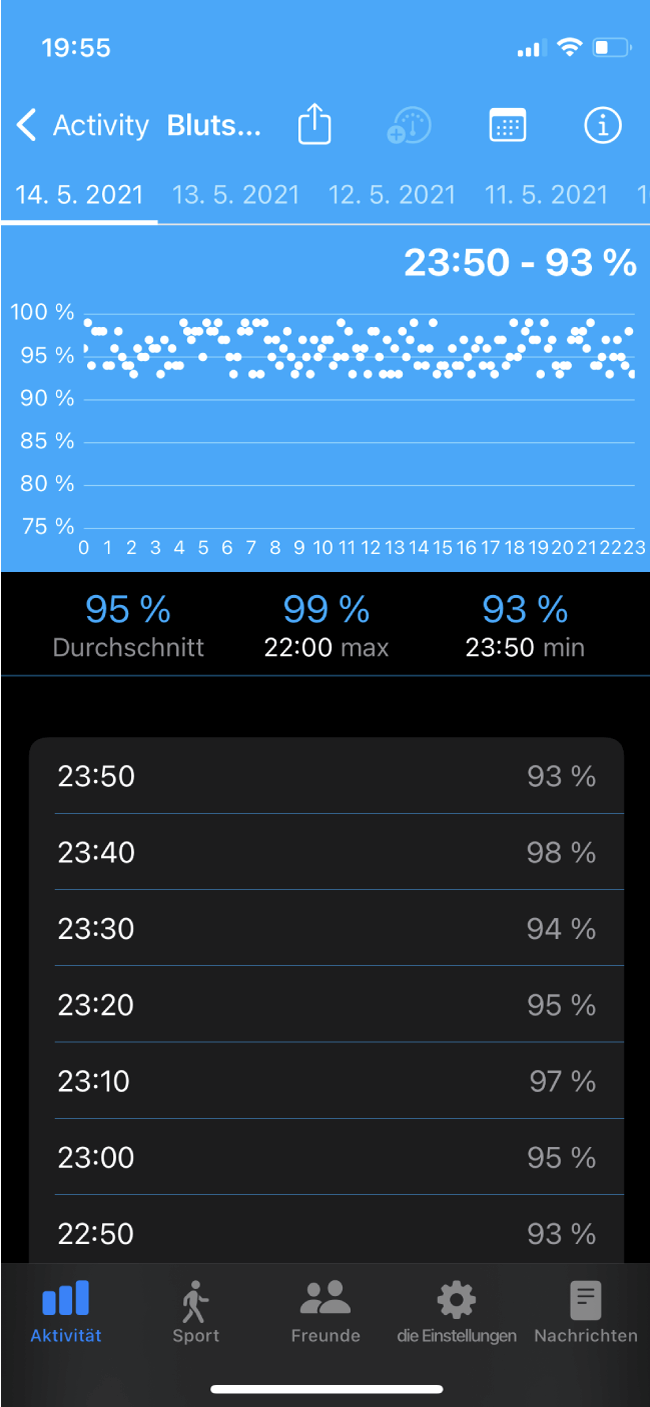Share the blood oxygen data
The image size is (650, 1407).
click(x=315, y=125)
